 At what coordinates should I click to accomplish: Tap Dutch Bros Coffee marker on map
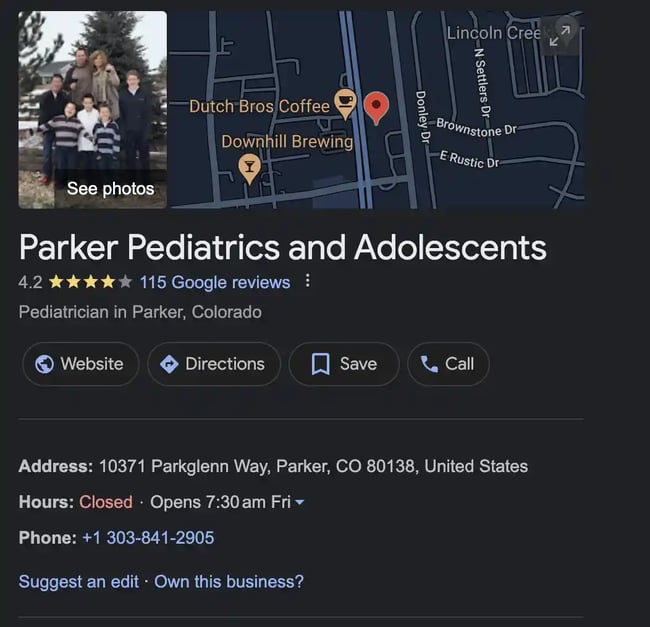coord(344,101)
